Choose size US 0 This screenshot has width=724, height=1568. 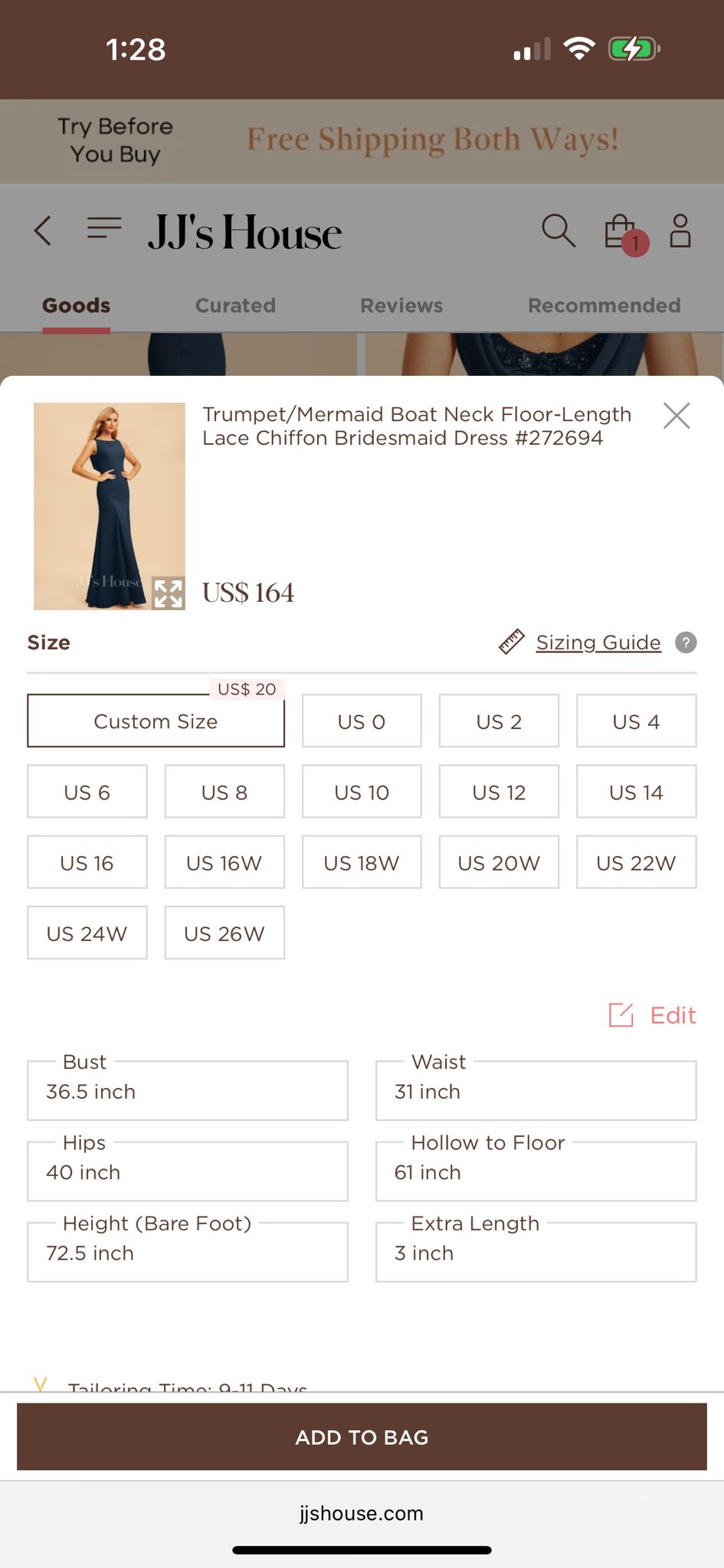click(x=362, y=721)
